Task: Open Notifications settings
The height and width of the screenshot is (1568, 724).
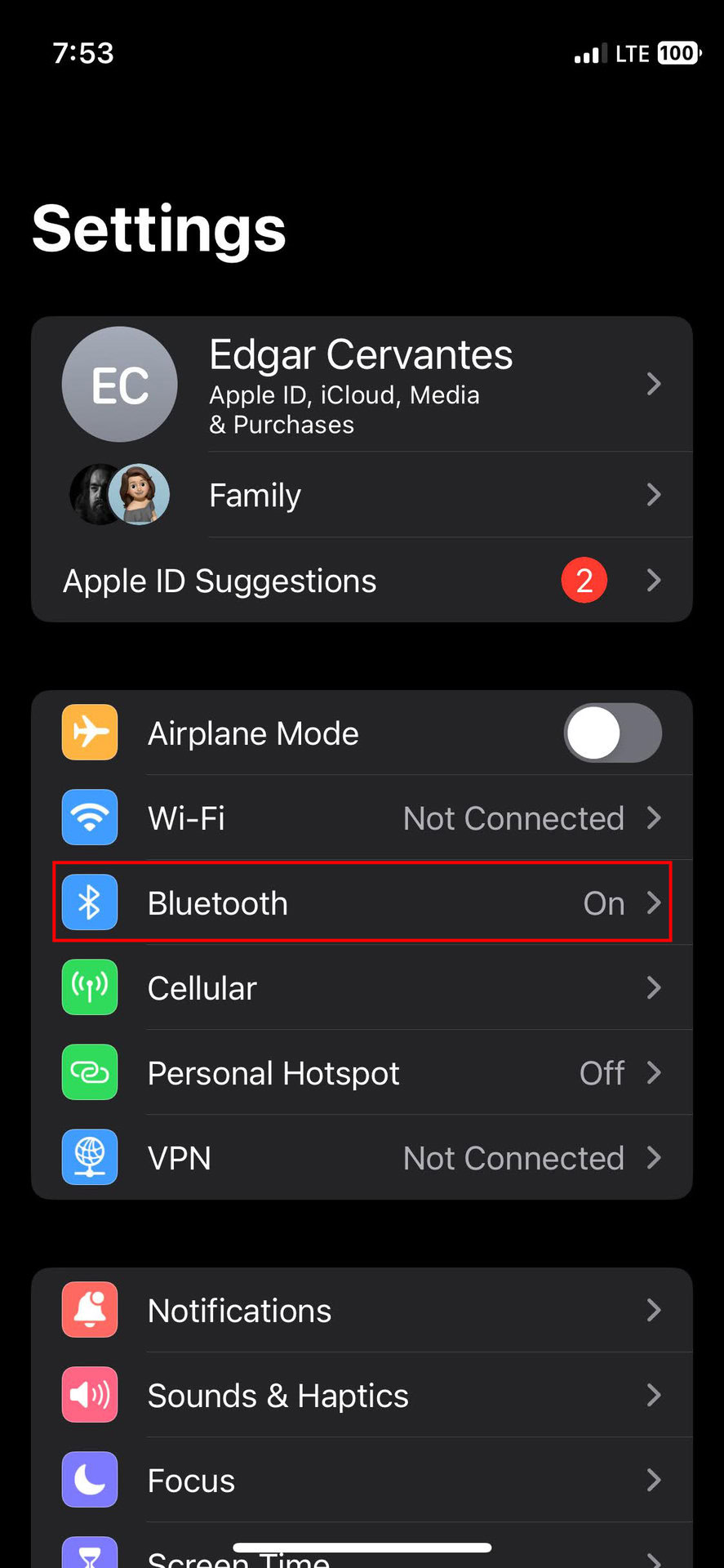Action: click(361, 1310)
